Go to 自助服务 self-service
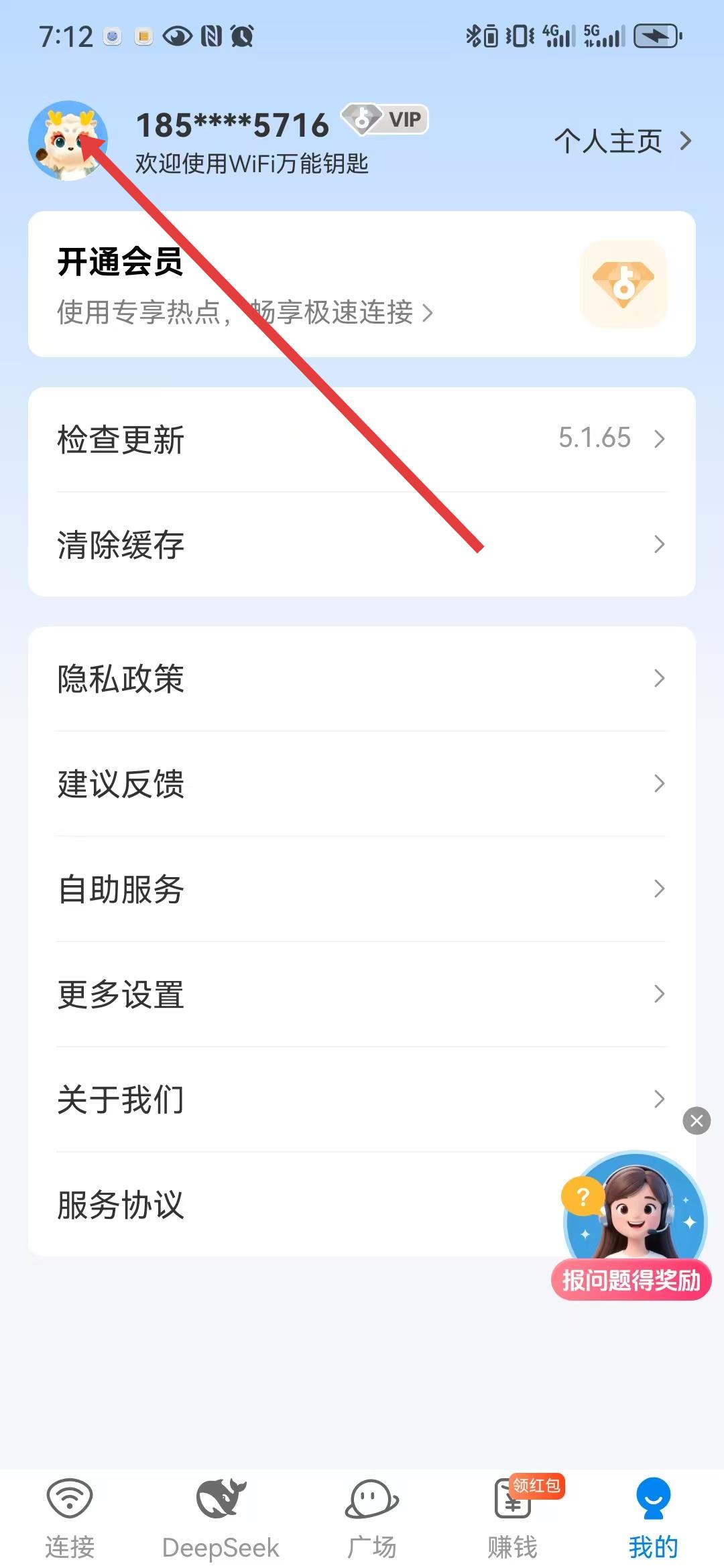This screenshot has height=1568, width=724. pyautogui.click(x=361, y=889)
